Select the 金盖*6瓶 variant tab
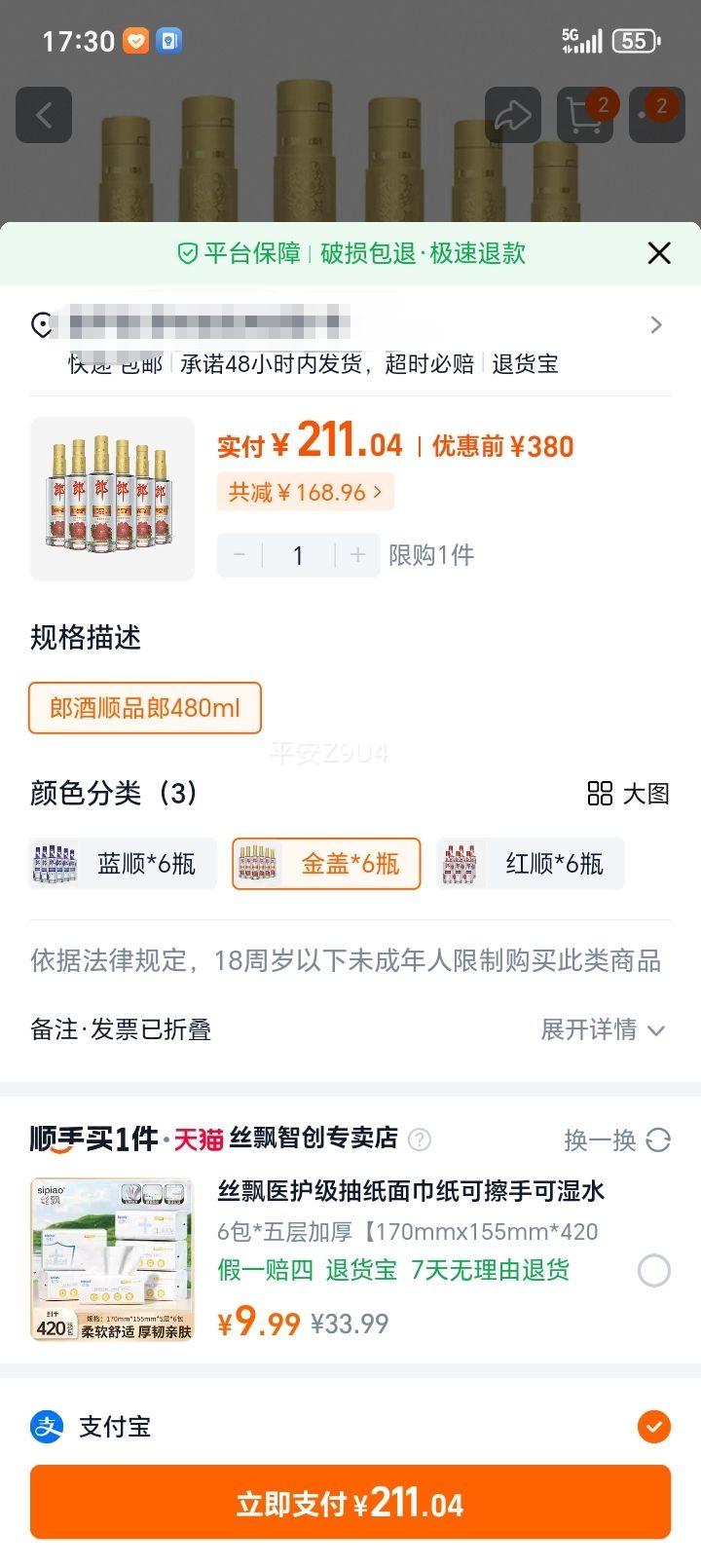Screen dimensions: 701x1568 pyautogui.click(x=326, y=863)
